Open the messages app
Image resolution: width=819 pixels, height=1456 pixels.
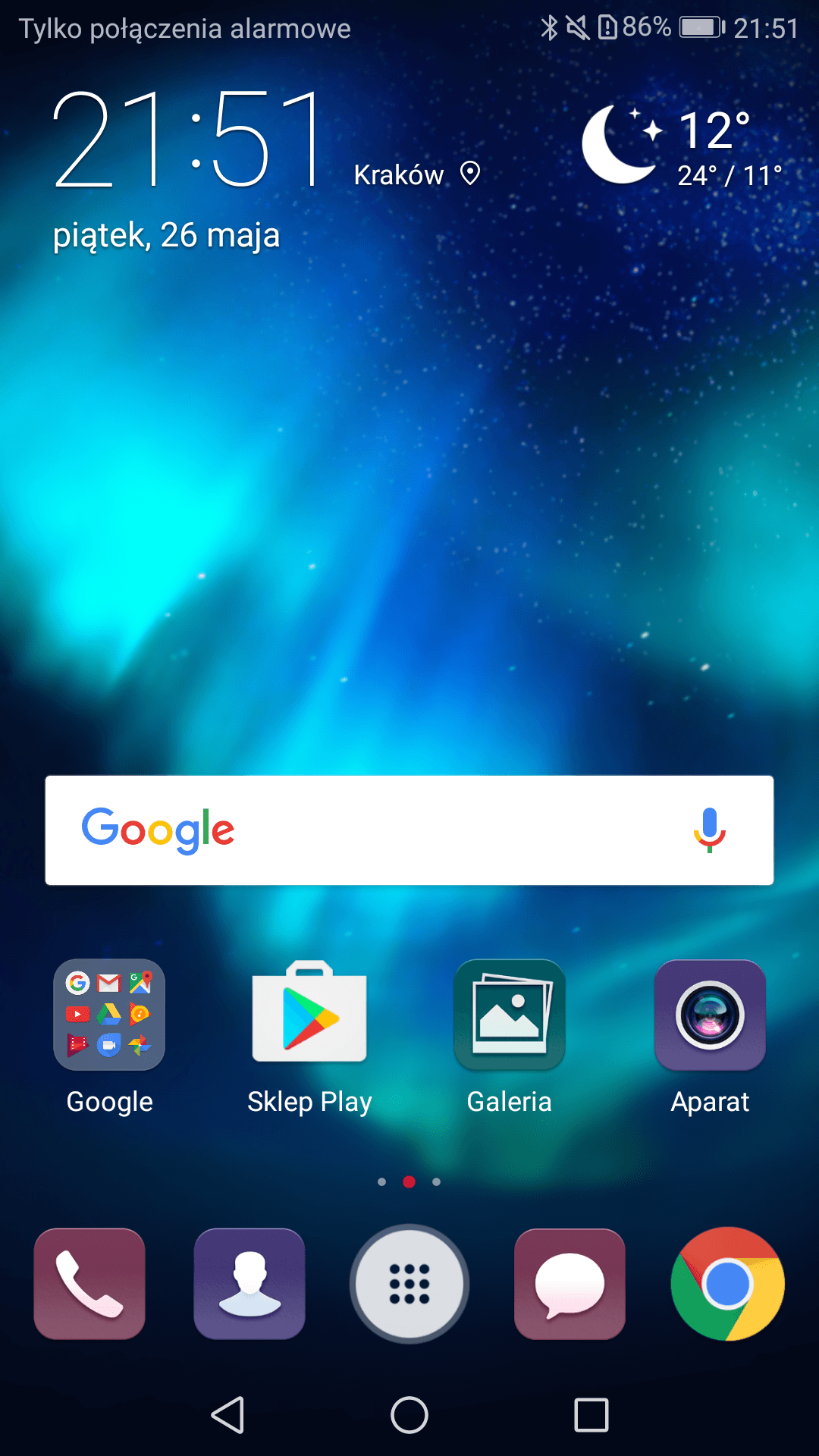(x=570, y=1284)
